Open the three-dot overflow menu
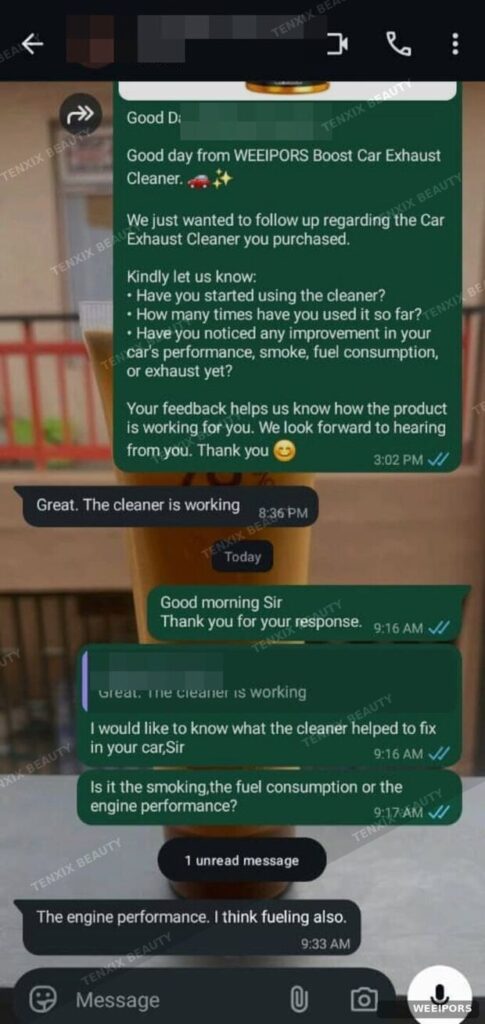The height and width of the screenshot is (1024, 485). (455, 44)
